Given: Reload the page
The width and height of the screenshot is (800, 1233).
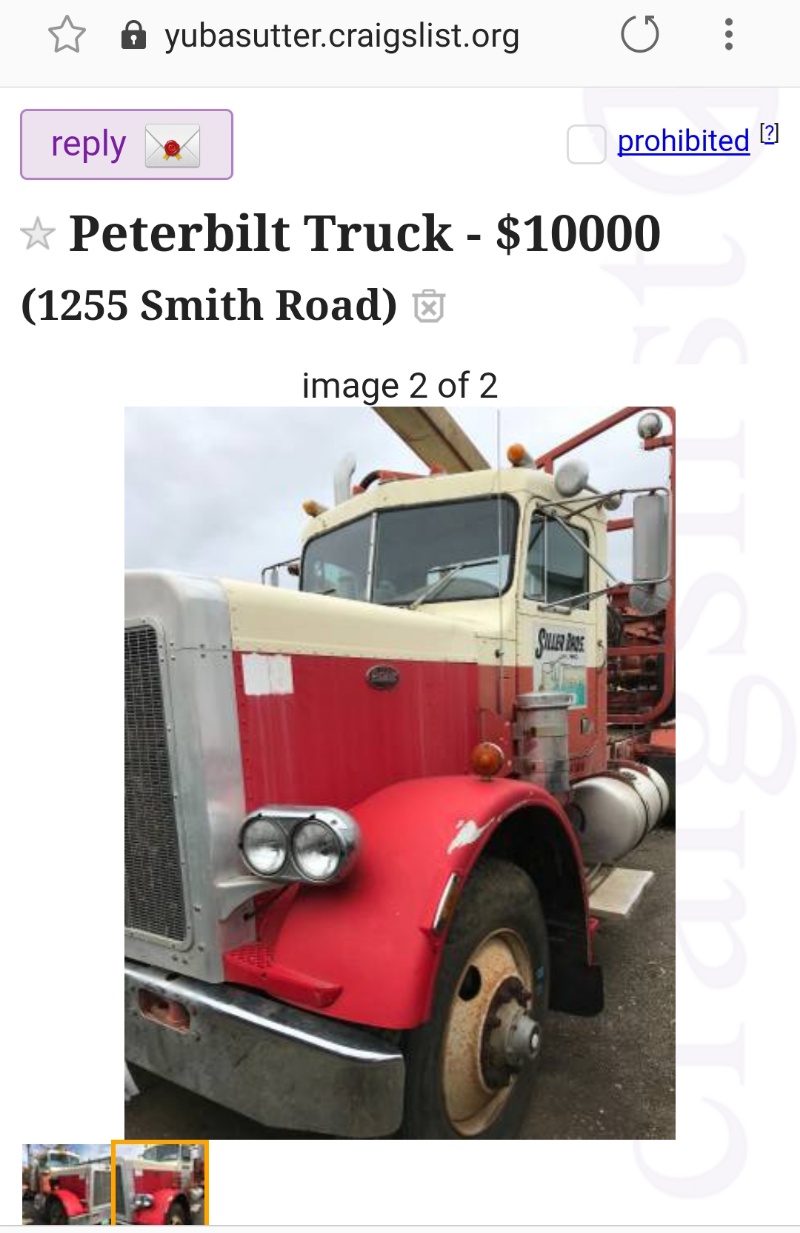Looking at the screenshot, I should click(640, 36).
